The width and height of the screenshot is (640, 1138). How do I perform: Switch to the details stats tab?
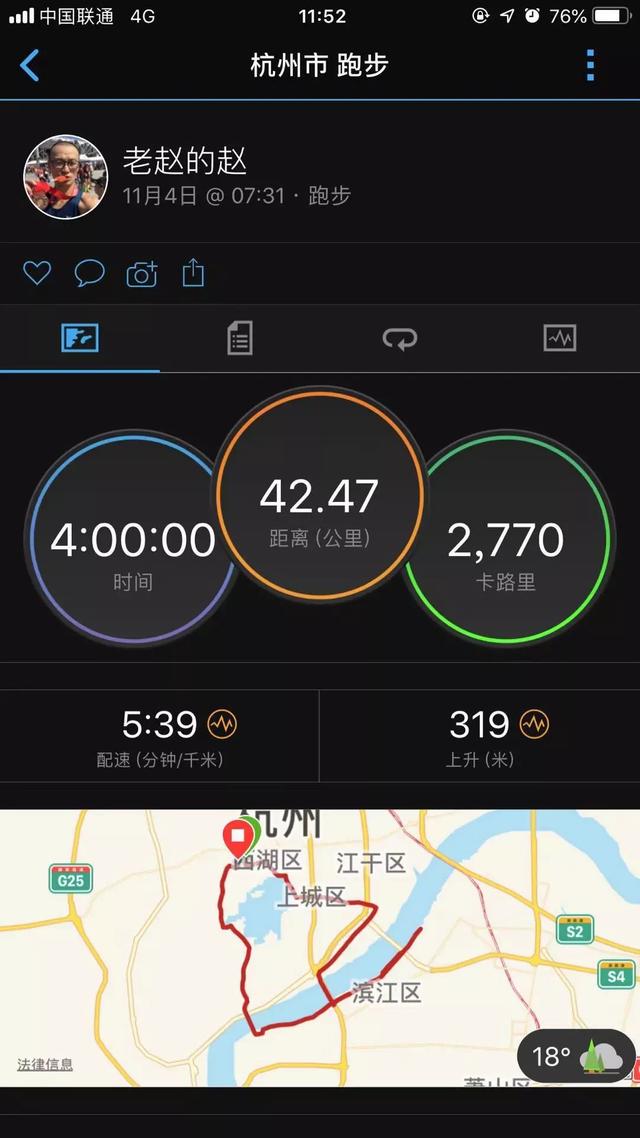tap(239, 338)
